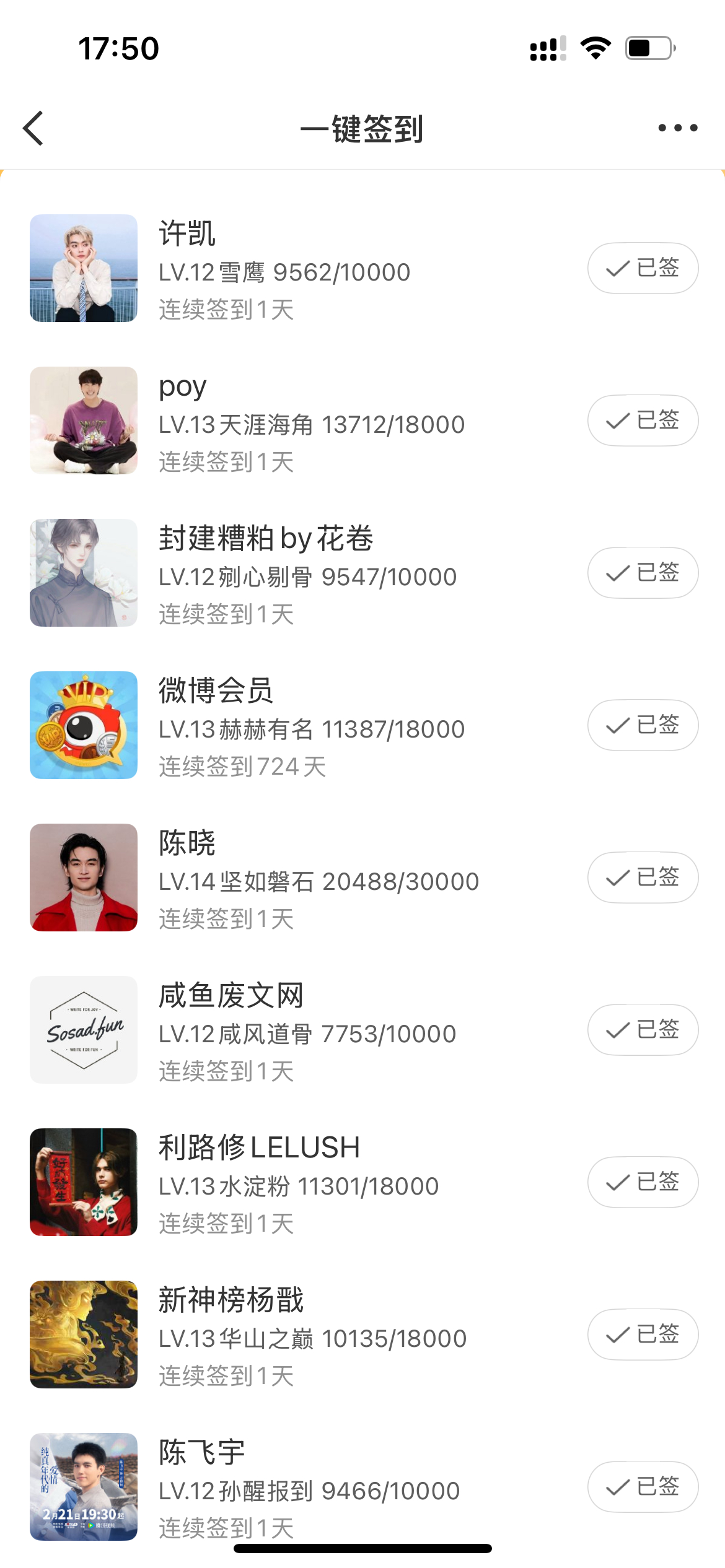Tap the 已签 button beside 封建糟粕by花卷

(x=643, y=573)
